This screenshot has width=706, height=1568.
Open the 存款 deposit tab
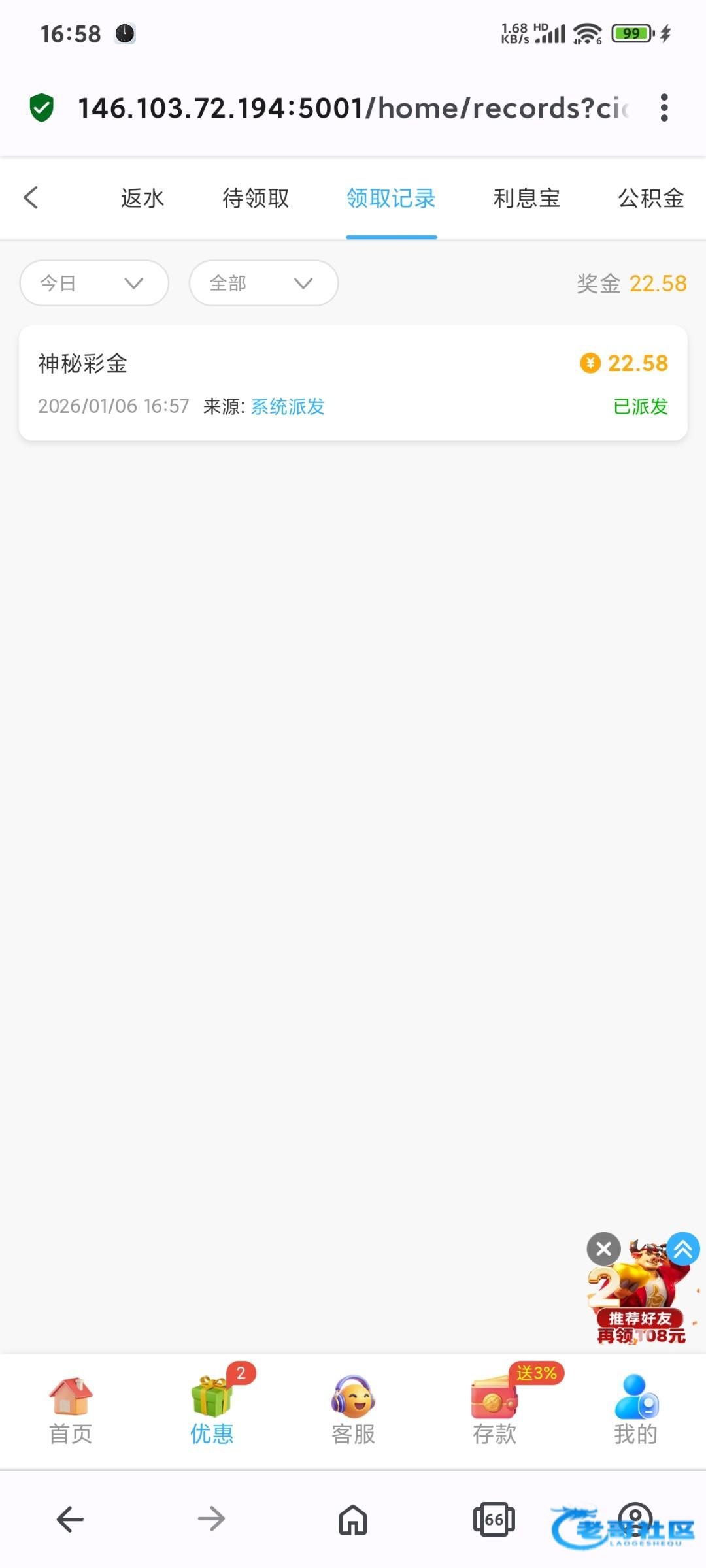coord(495,1410)
